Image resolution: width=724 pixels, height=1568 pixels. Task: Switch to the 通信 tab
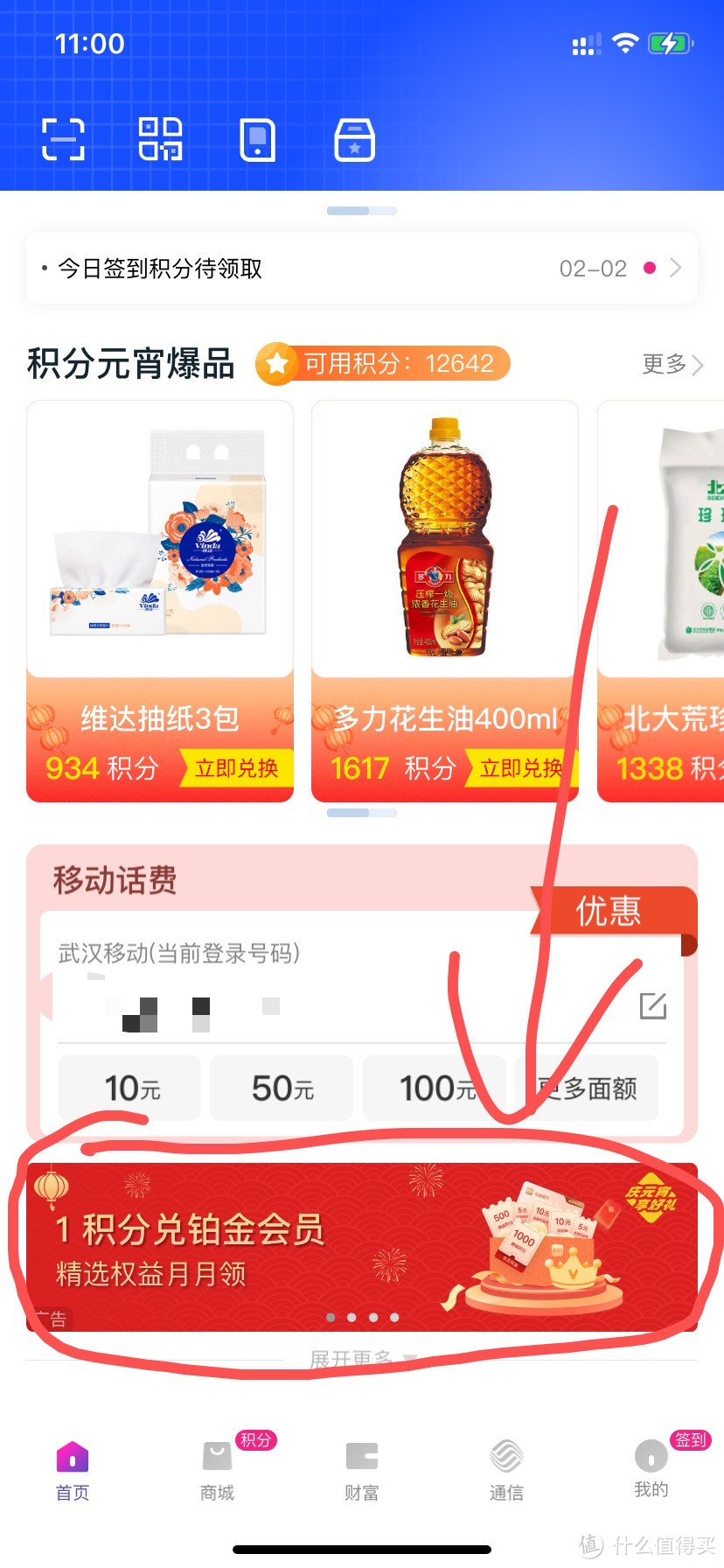click(506, 1471)
